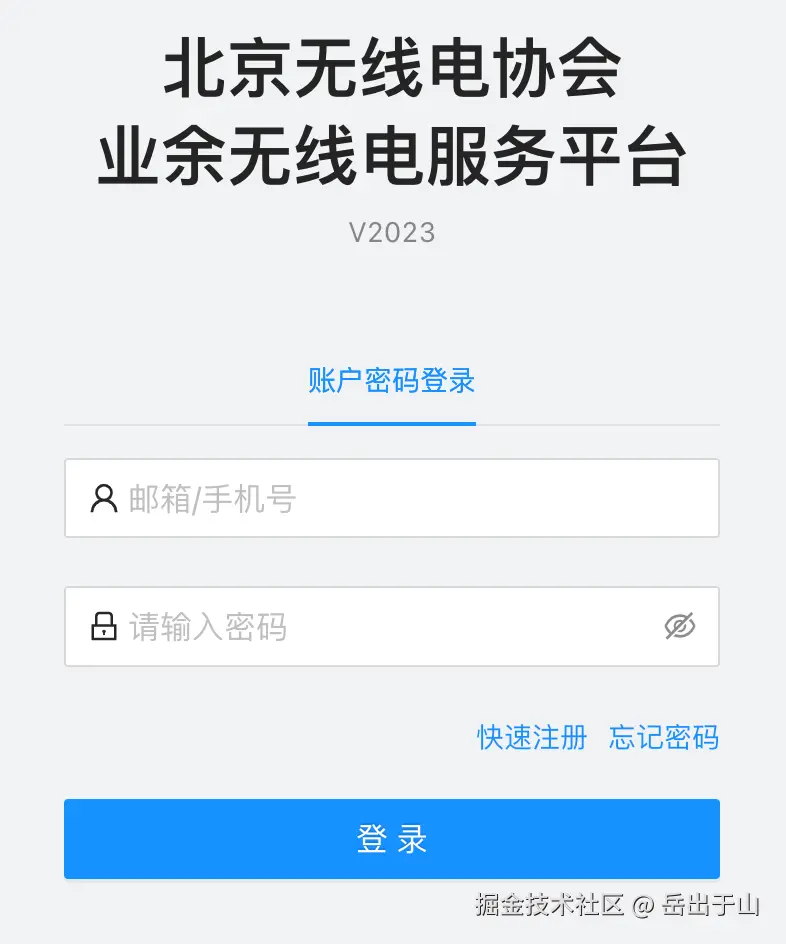
Task: Tap the blue 登录 button
Action: point(392,839)
